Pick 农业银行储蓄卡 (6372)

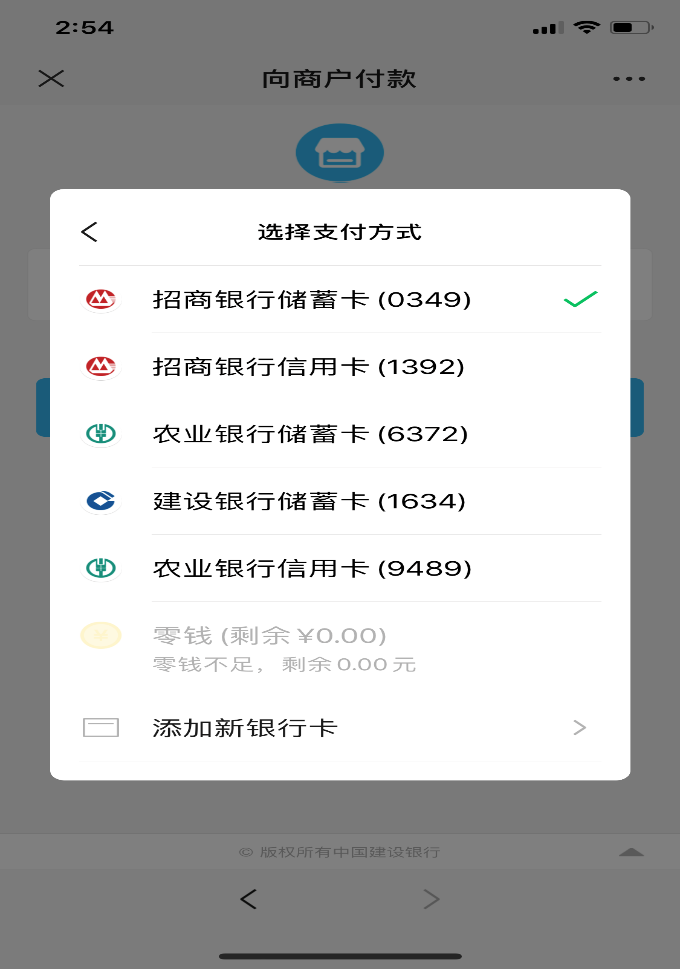click(x=310, y=434)
